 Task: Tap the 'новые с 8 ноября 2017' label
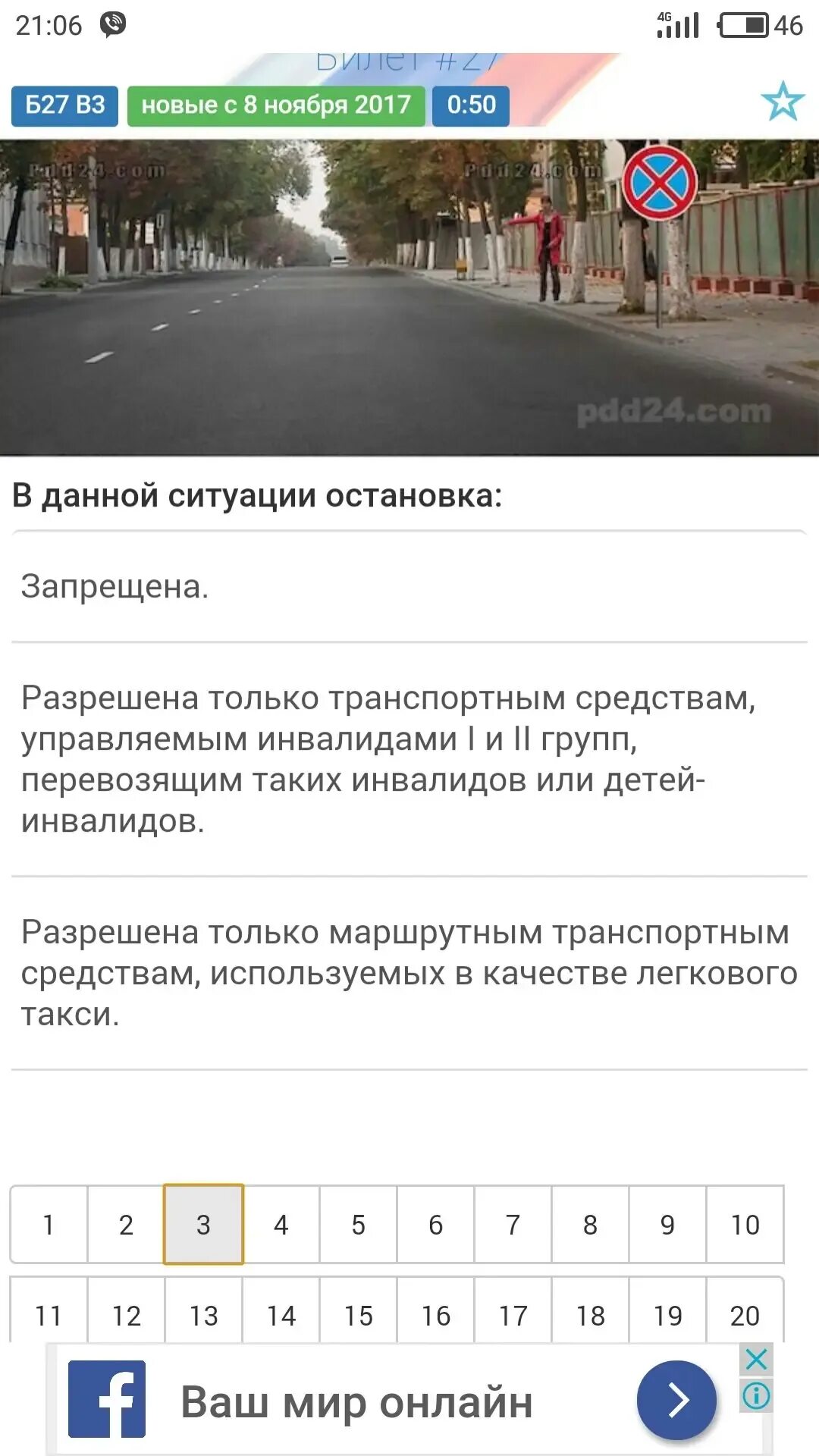point(276,105)
